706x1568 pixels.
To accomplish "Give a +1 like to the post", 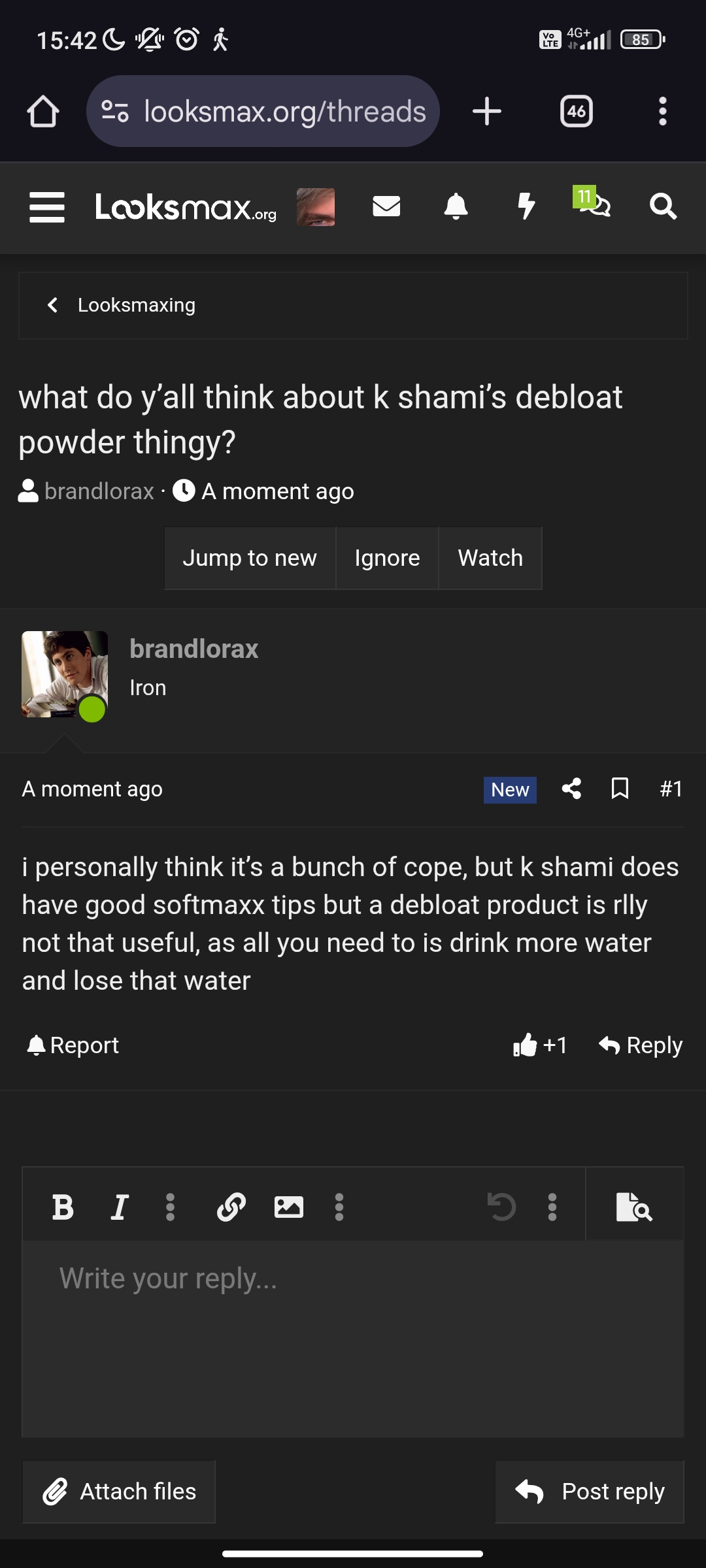I will 540,1045.
